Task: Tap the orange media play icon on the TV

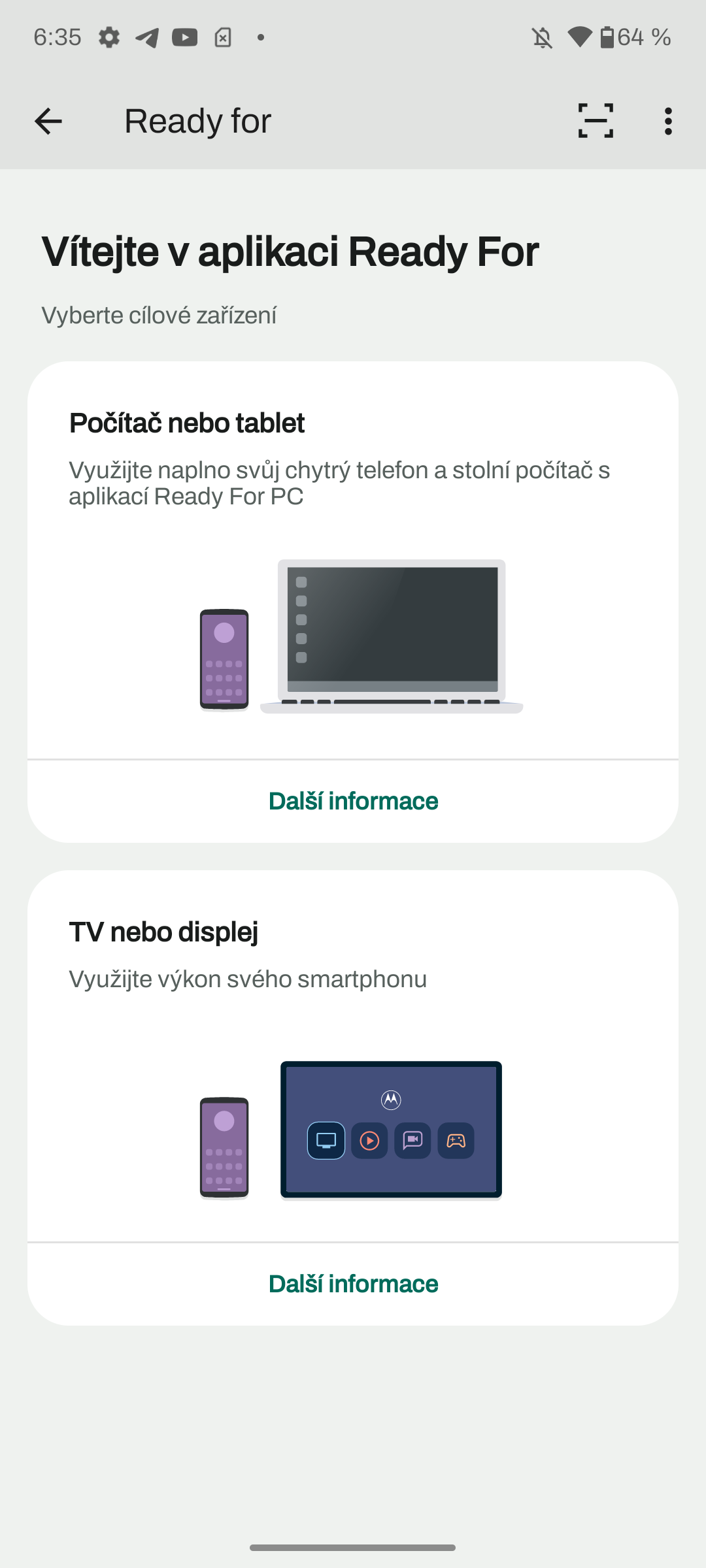Action: 369,1140
